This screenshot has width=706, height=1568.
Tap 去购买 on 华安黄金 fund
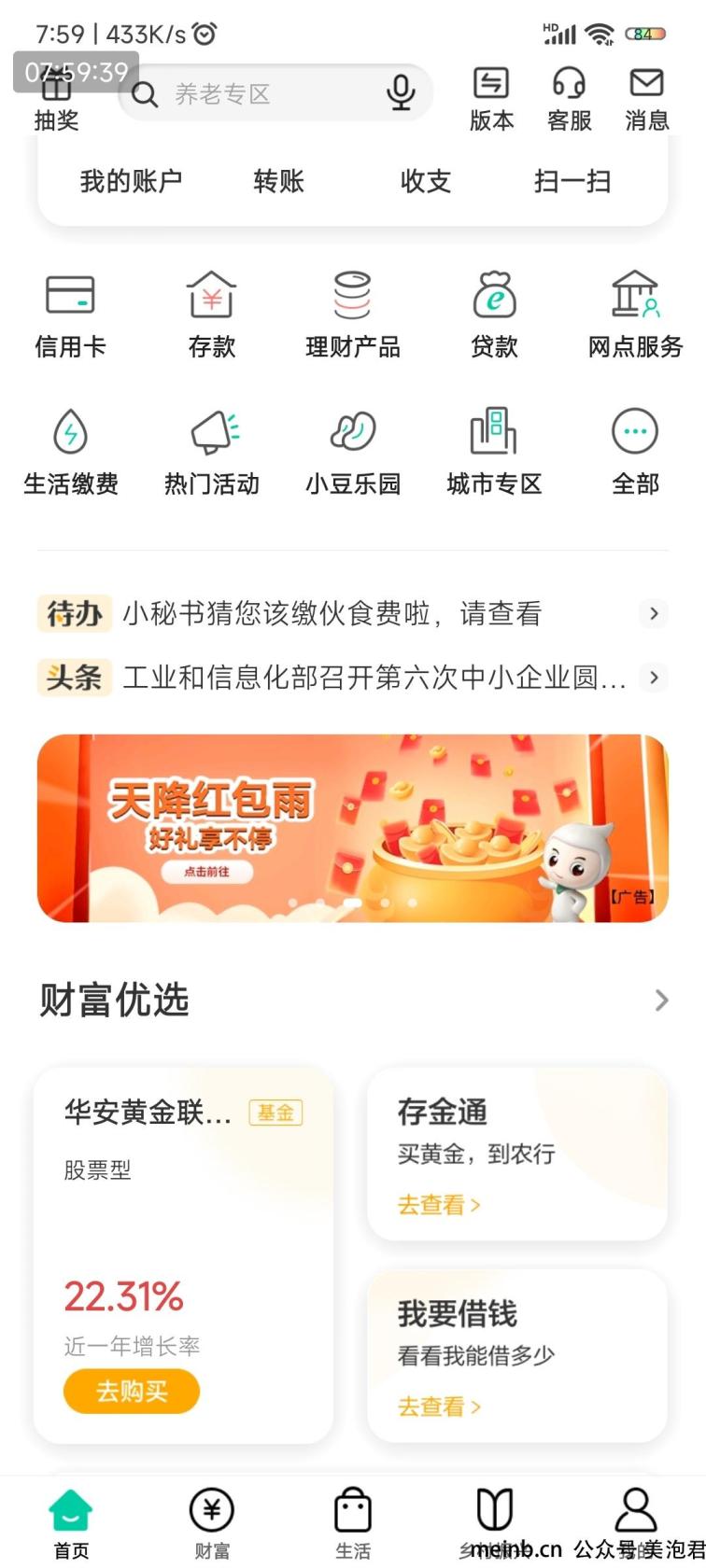click(132, 1392)
